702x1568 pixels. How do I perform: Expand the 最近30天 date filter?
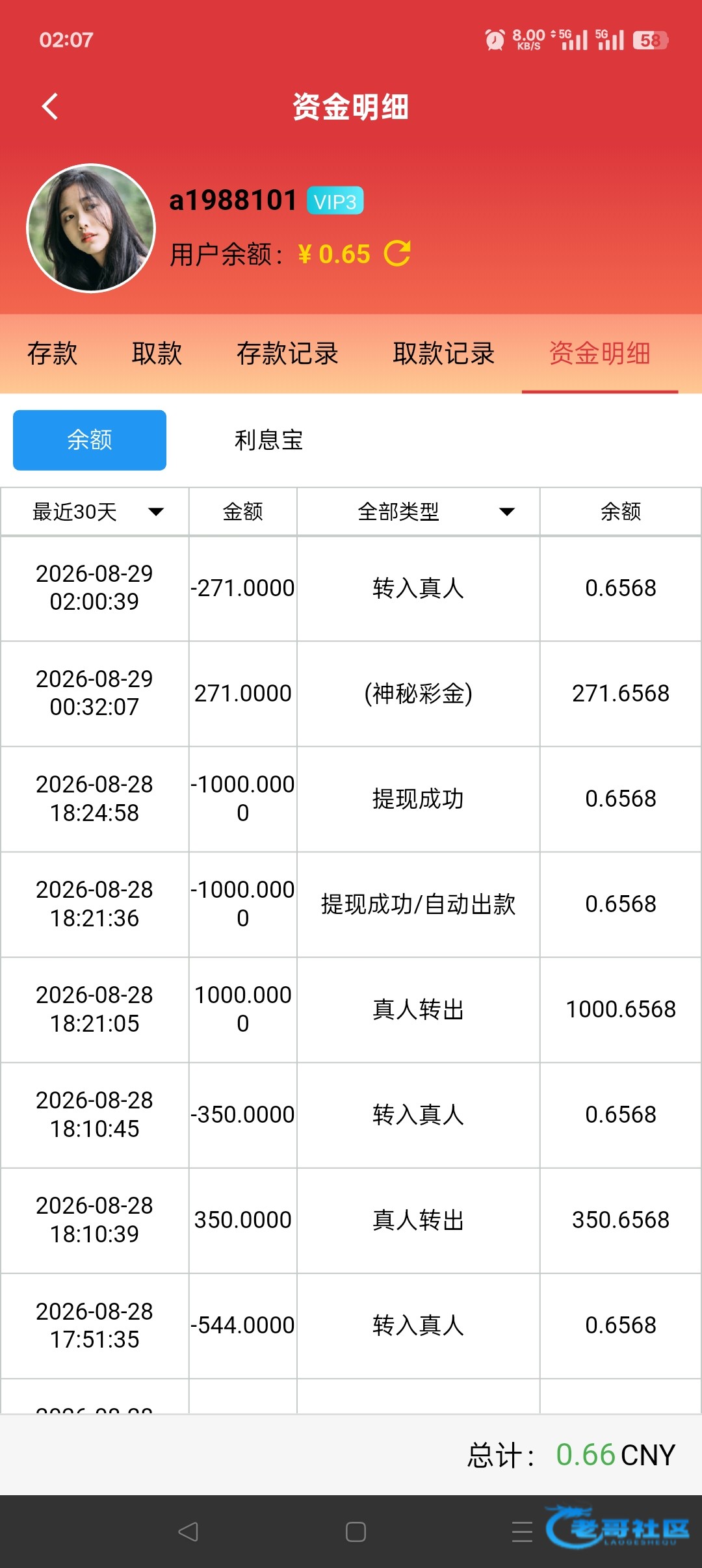coord(95,512)
